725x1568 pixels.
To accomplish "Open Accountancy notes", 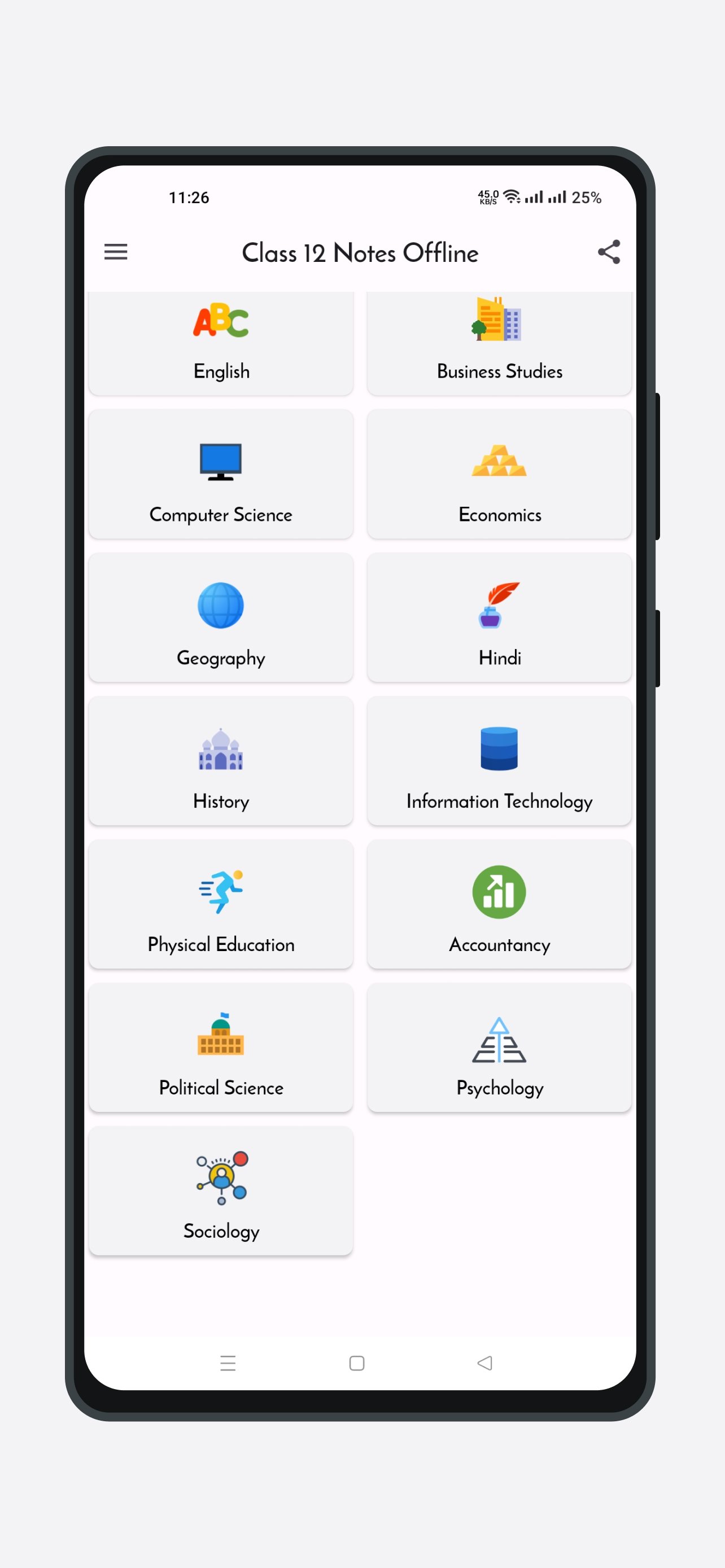I will point(499,904).
